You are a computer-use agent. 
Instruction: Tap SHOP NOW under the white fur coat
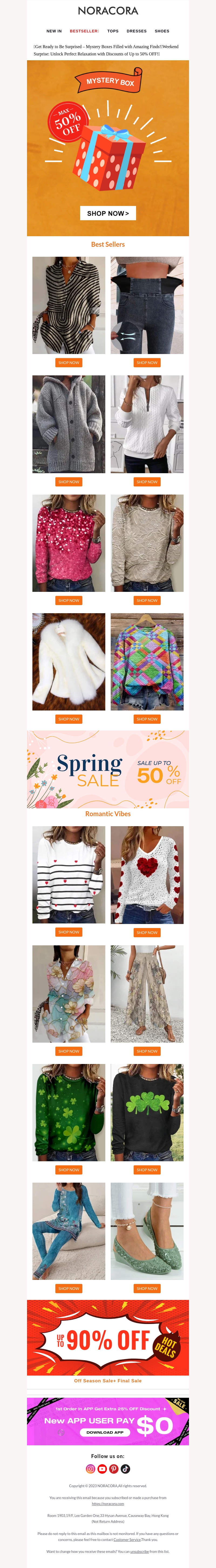point(69,719)
